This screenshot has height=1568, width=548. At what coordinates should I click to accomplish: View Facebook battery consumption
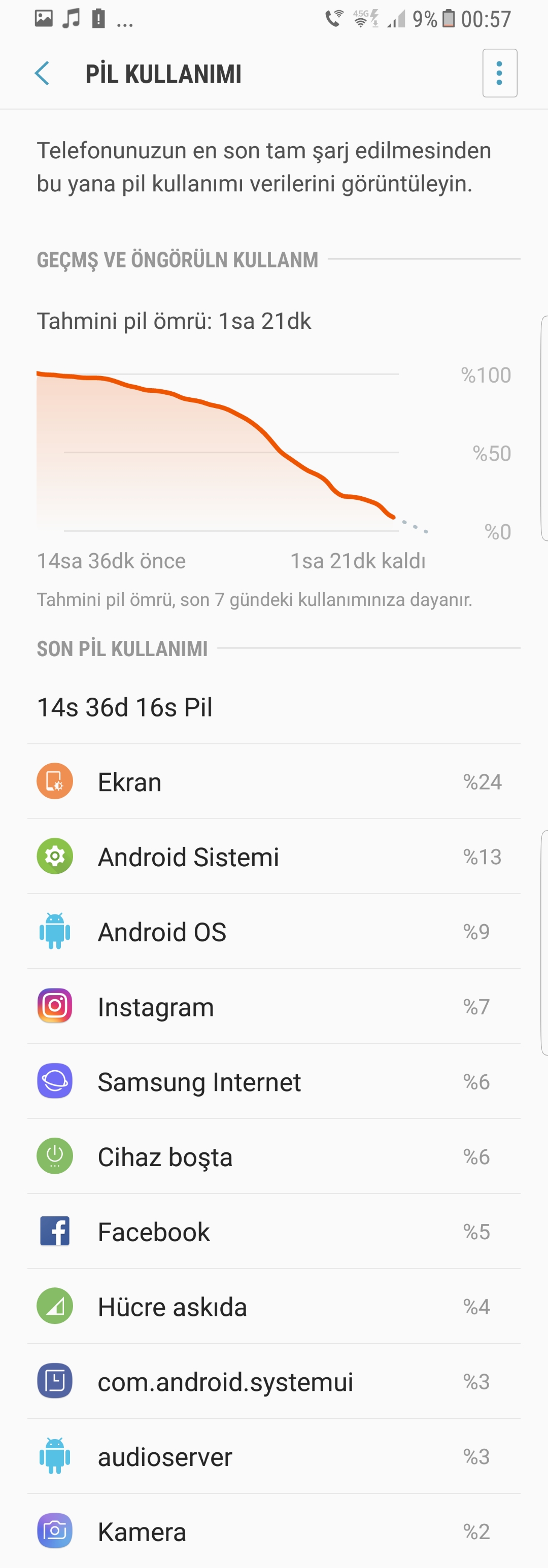click(273, 1232)
